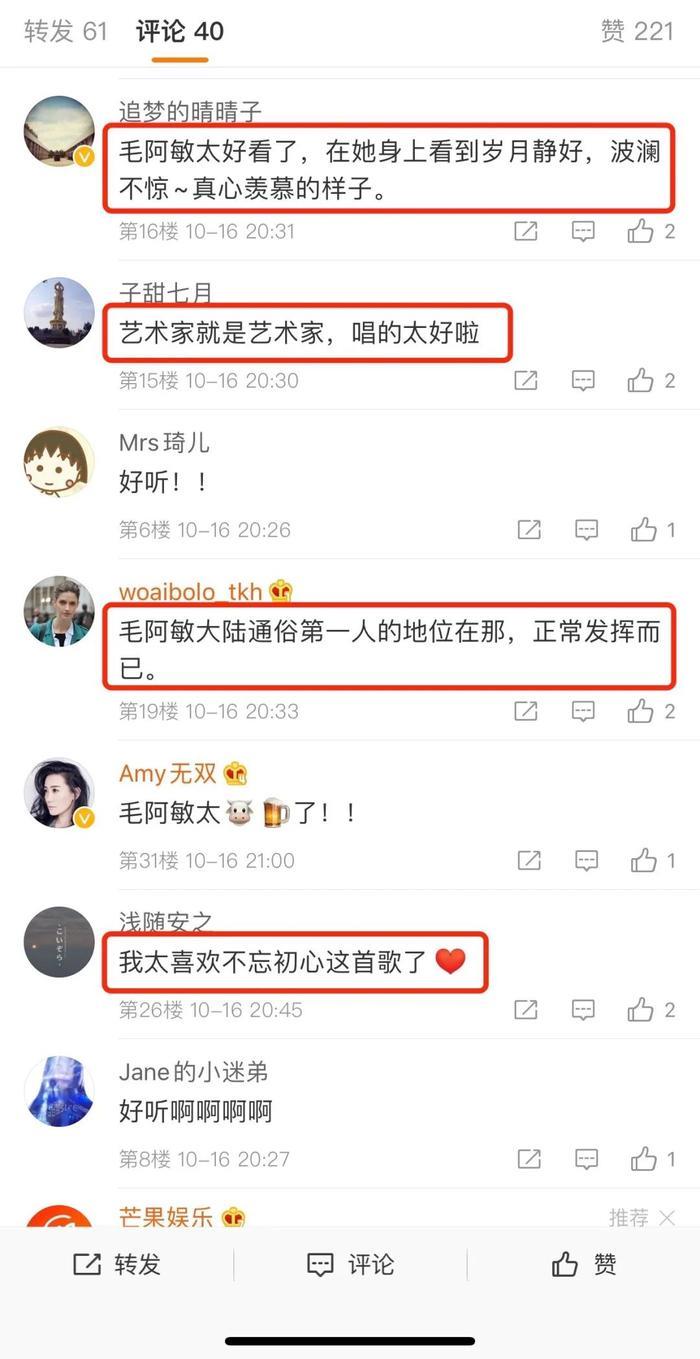Like 浅随安之's comment

point(641,1010)
